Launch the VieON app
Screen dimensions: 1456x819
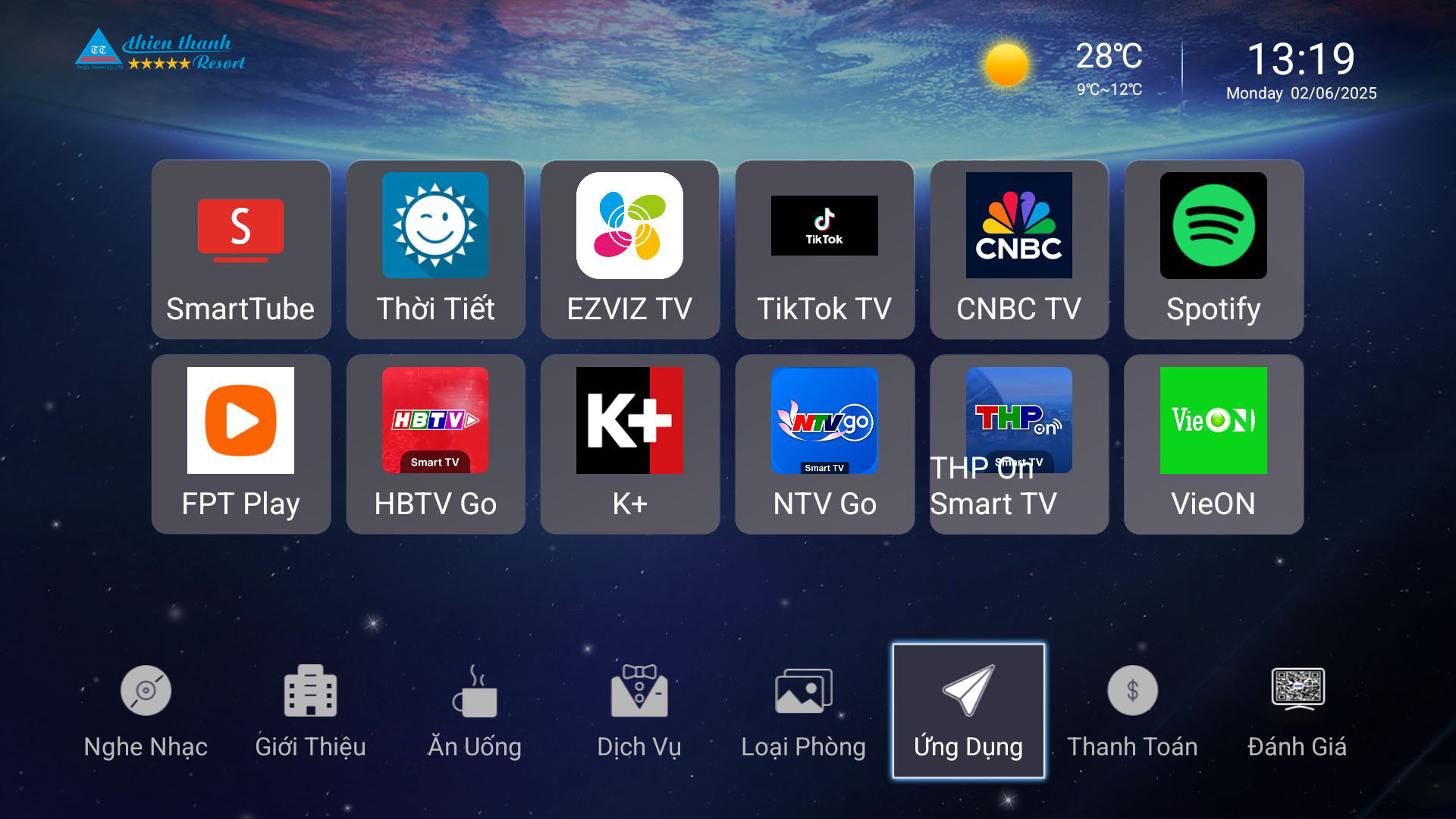click(1213, 444)
